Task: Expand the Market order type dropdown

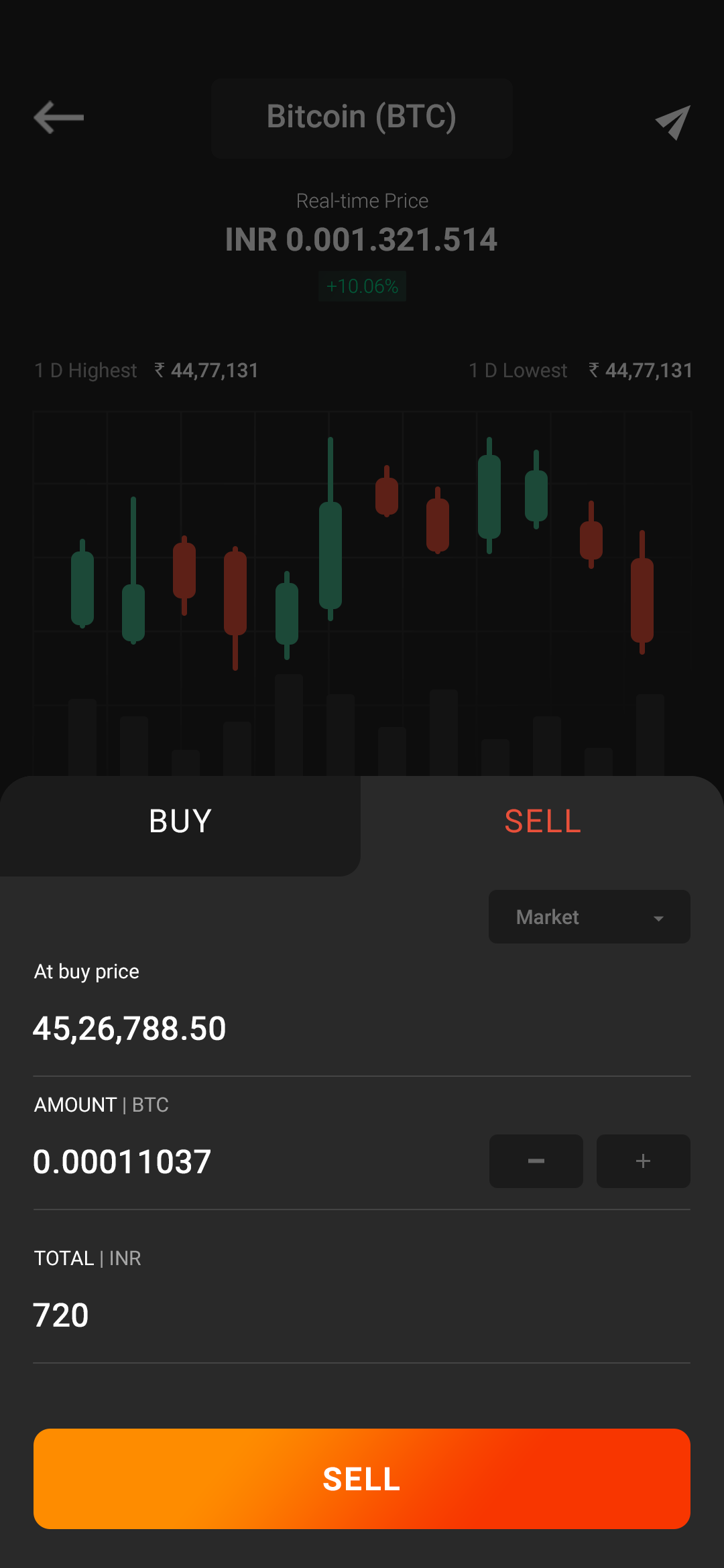Action: click(589, 917)
